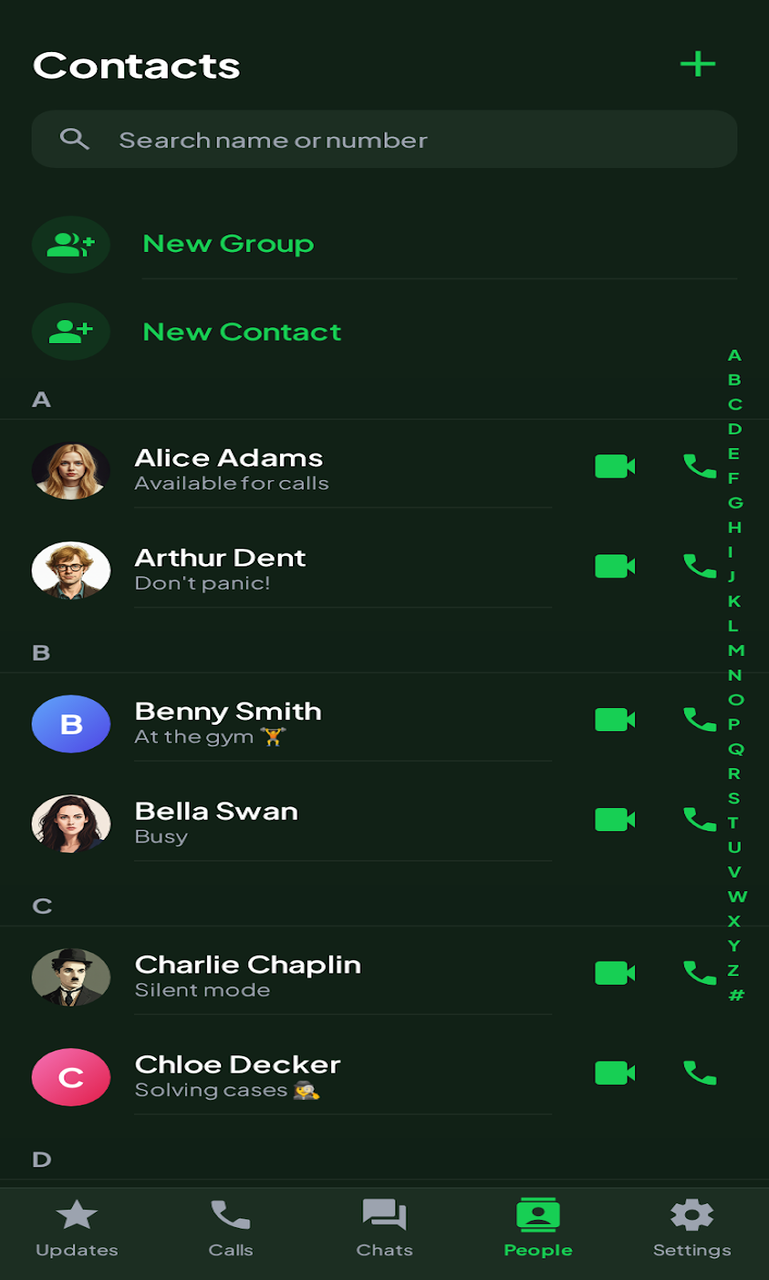
Task: Create a New Group
Action: click(x=228, y=244)
